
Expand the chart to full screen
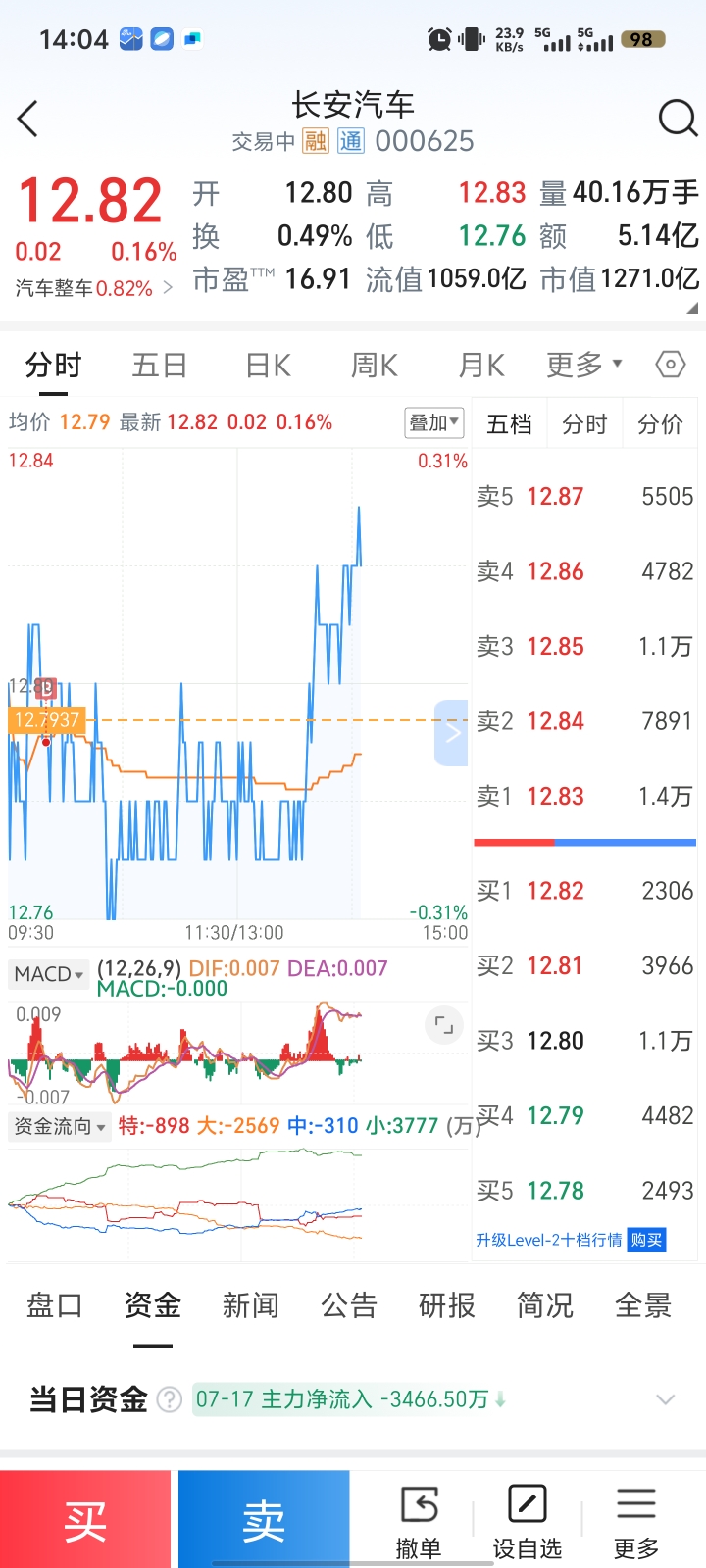(444, 1025)
